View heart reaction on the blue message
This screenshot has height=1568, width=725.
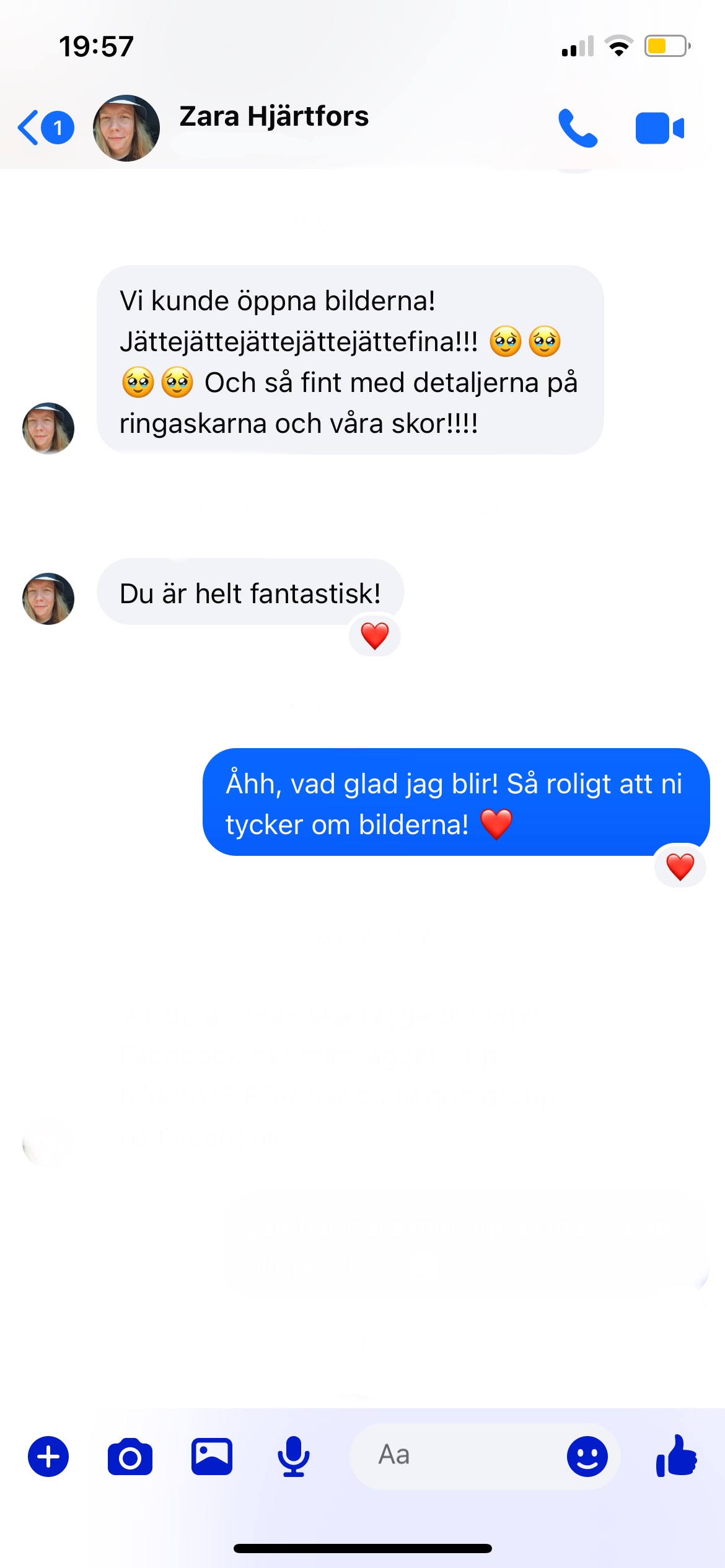(x=680, y=866)
